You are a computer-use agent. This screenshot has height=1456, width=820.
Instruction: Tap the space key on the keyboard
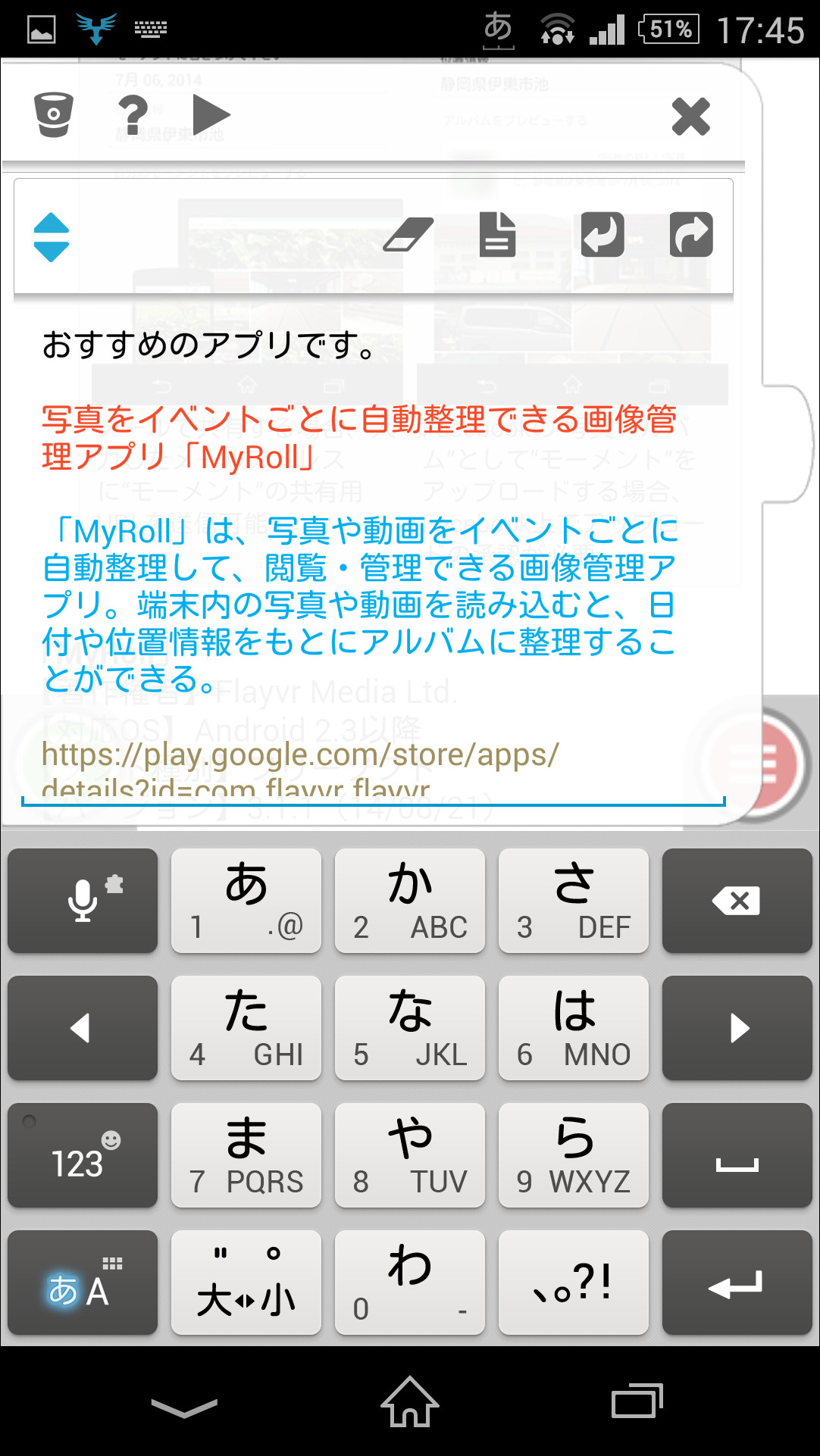737,1154
